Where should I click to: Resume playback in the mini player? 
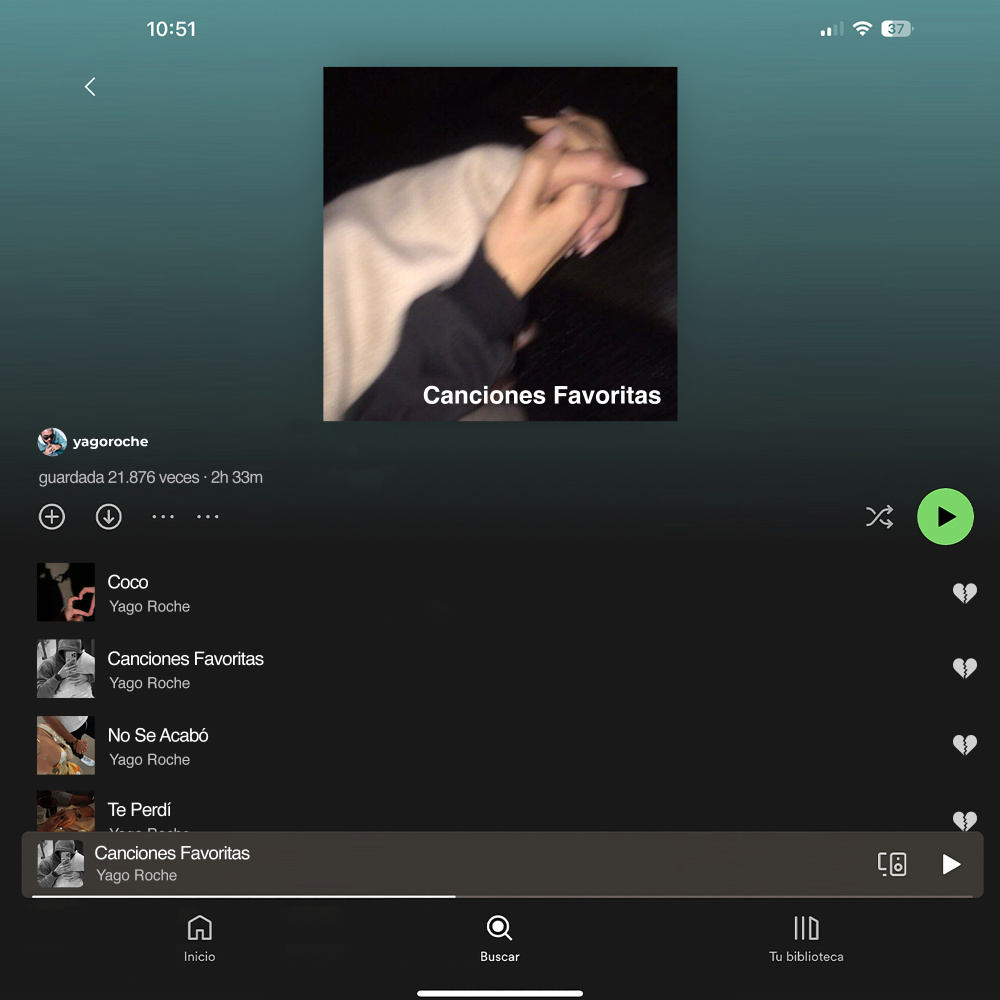pos(951,864)
